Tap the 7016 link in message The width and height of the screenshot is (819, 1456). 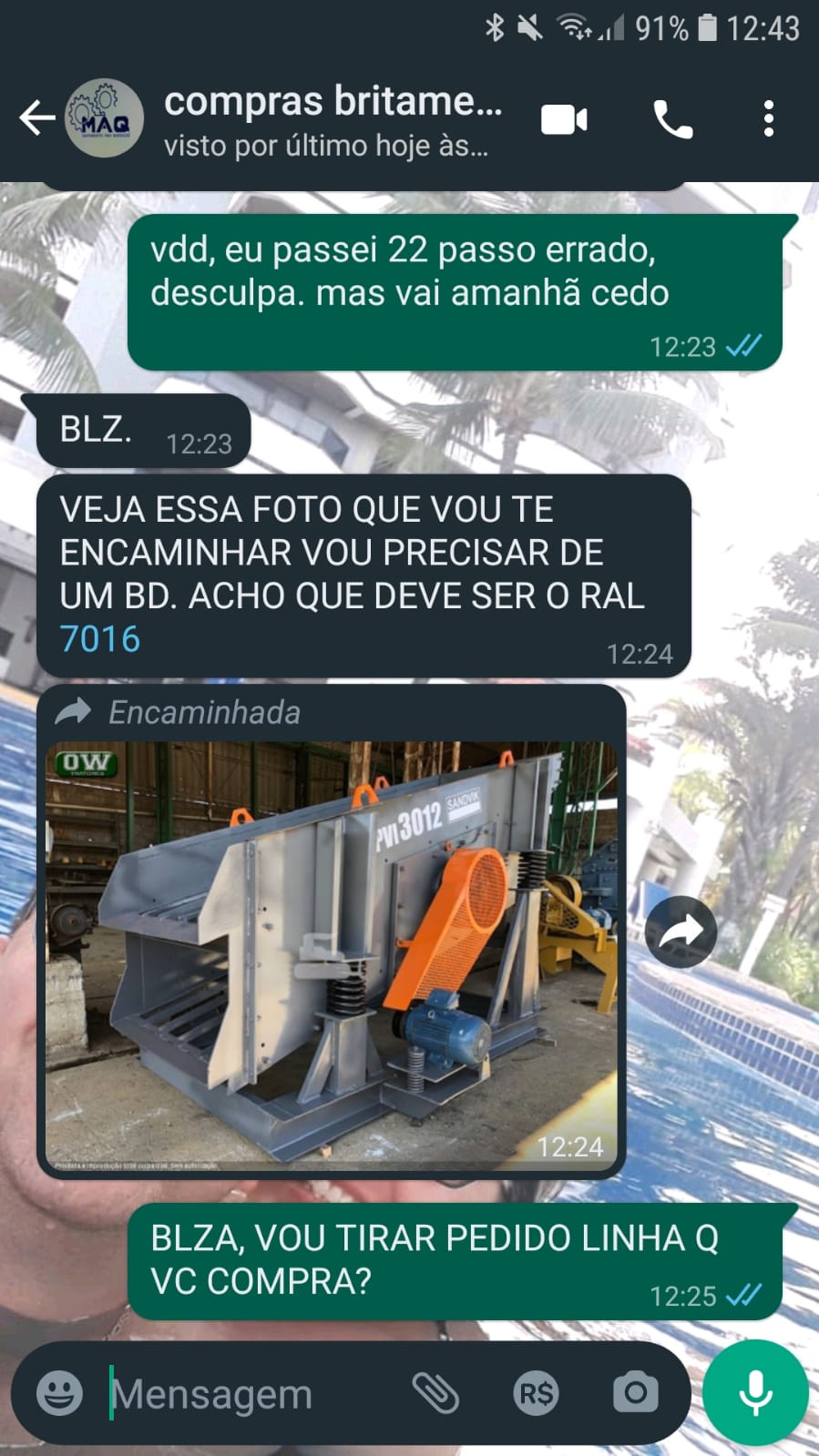100,639
